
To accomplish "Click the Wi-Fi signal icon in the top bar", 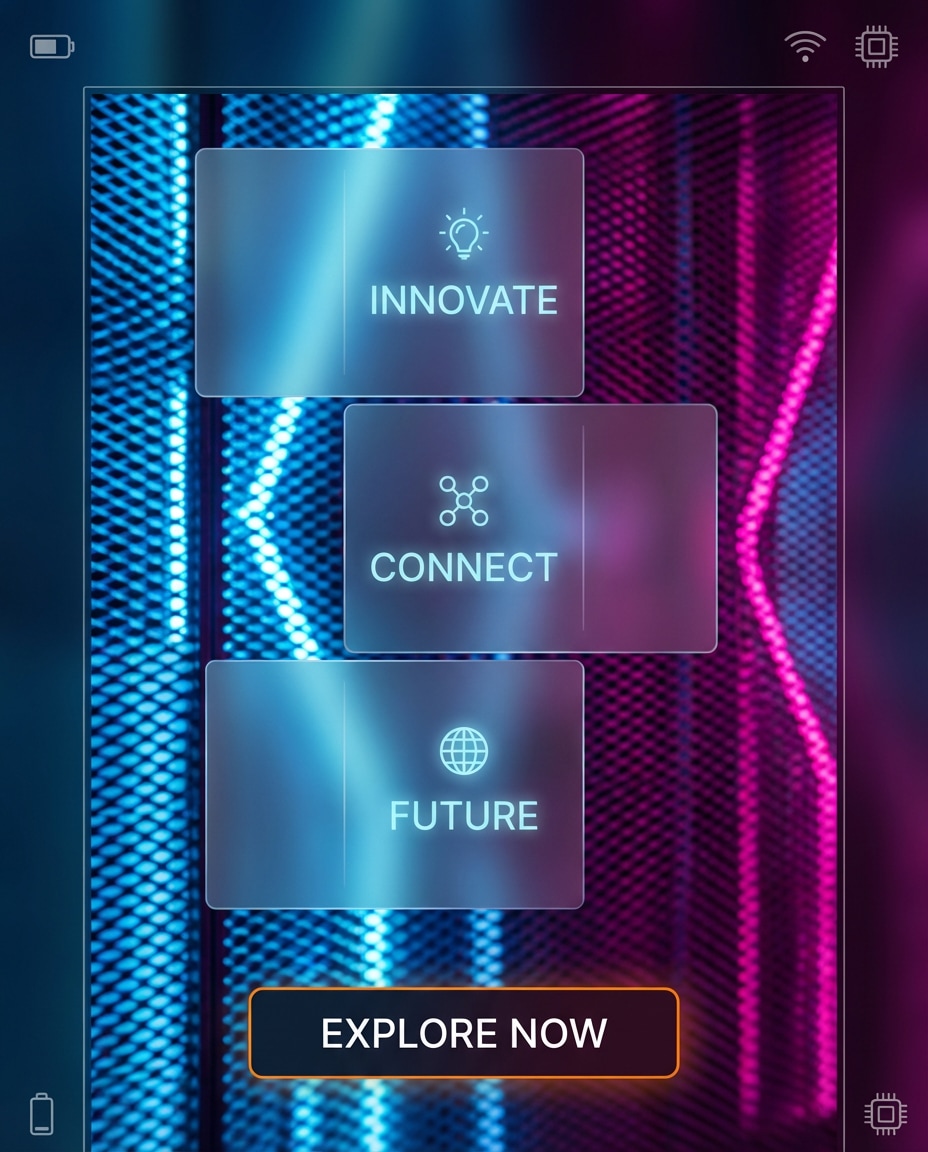I will [x=803, y=45].
